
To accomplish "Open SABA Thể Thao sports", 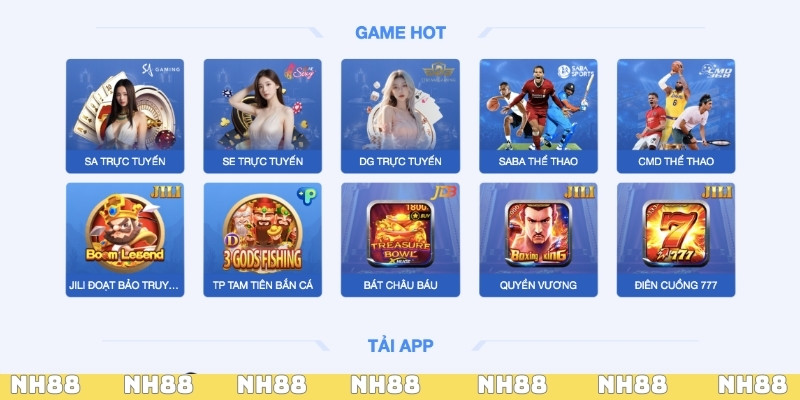I will (x=538, y=115).
